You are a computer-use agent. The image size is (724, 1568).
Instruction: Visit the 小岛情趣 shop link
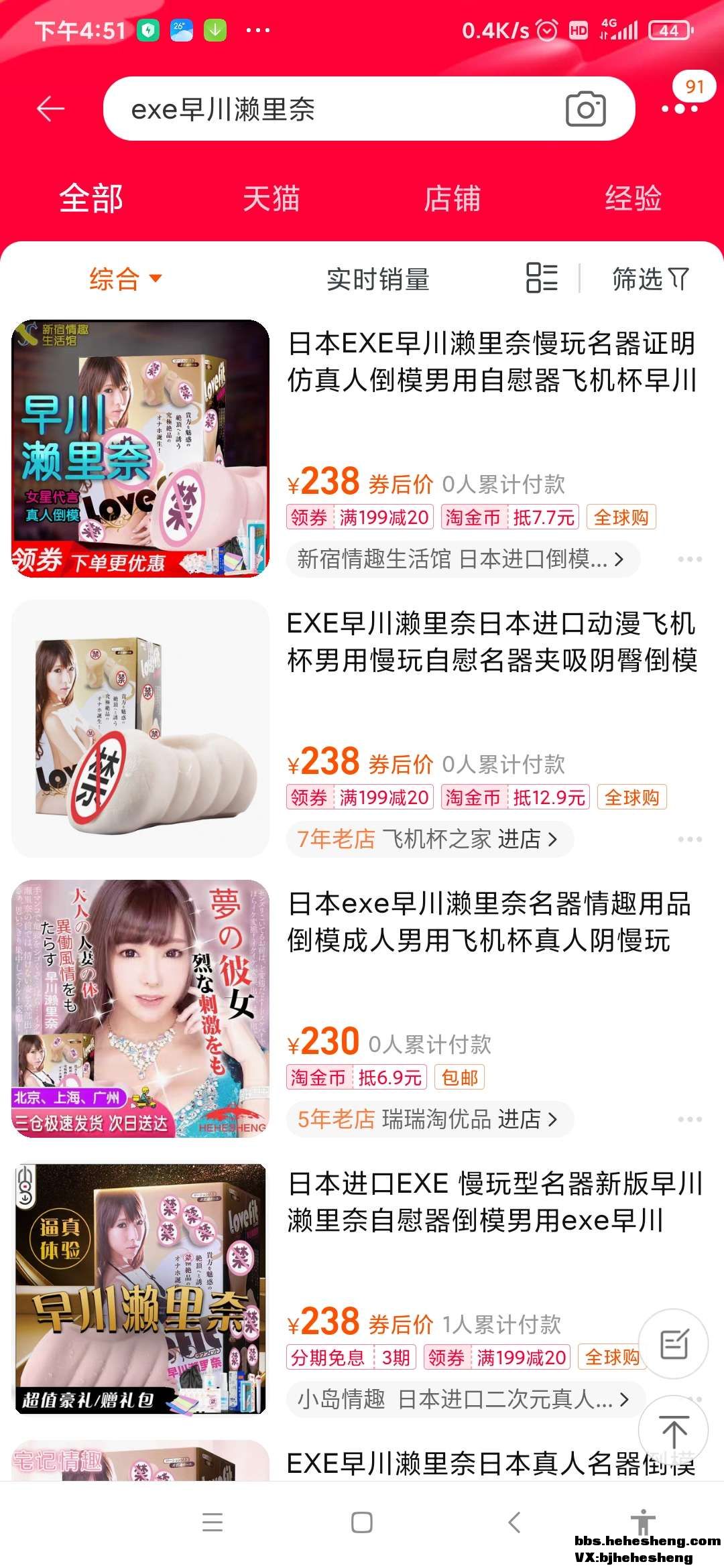coord(463,1399)
